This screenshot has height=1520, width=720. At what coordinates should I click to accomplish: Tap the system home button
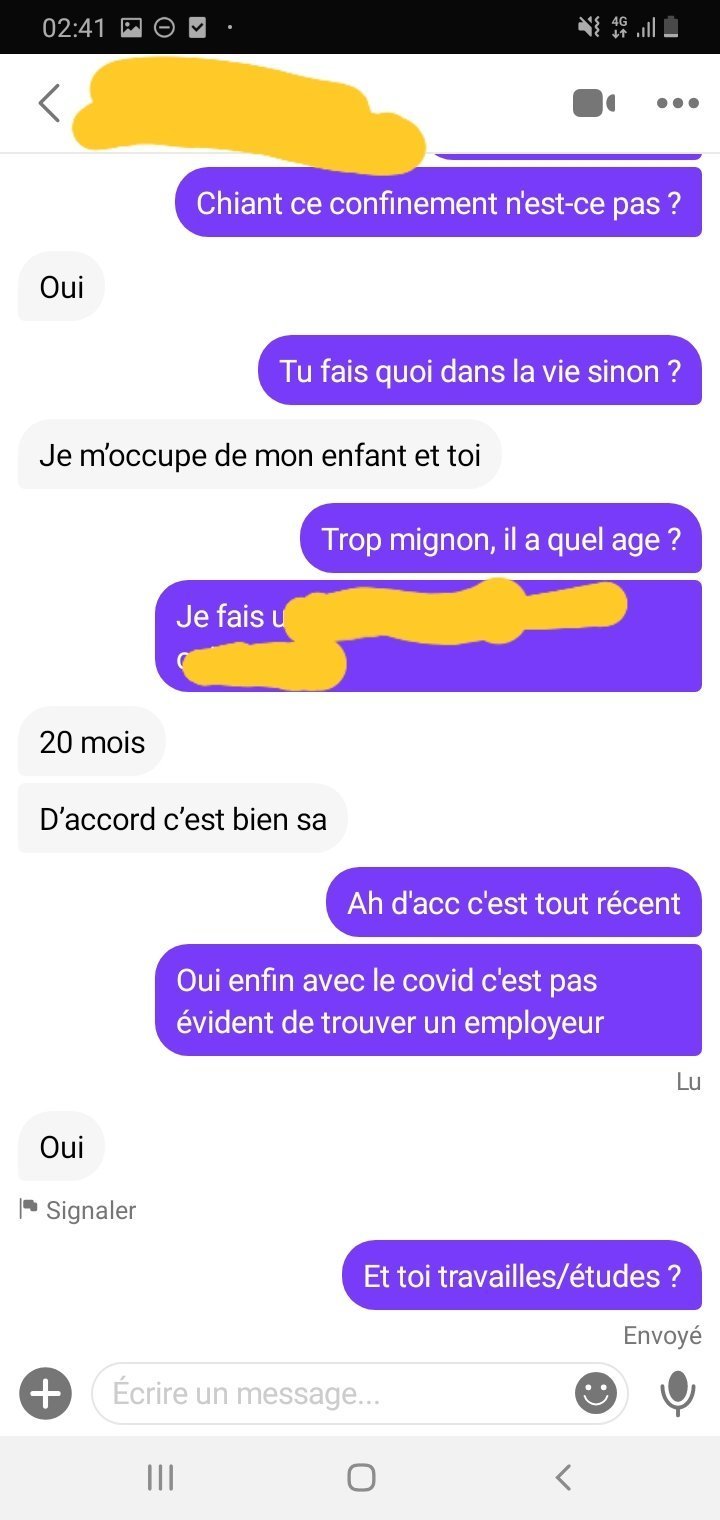click(360, 1477)
